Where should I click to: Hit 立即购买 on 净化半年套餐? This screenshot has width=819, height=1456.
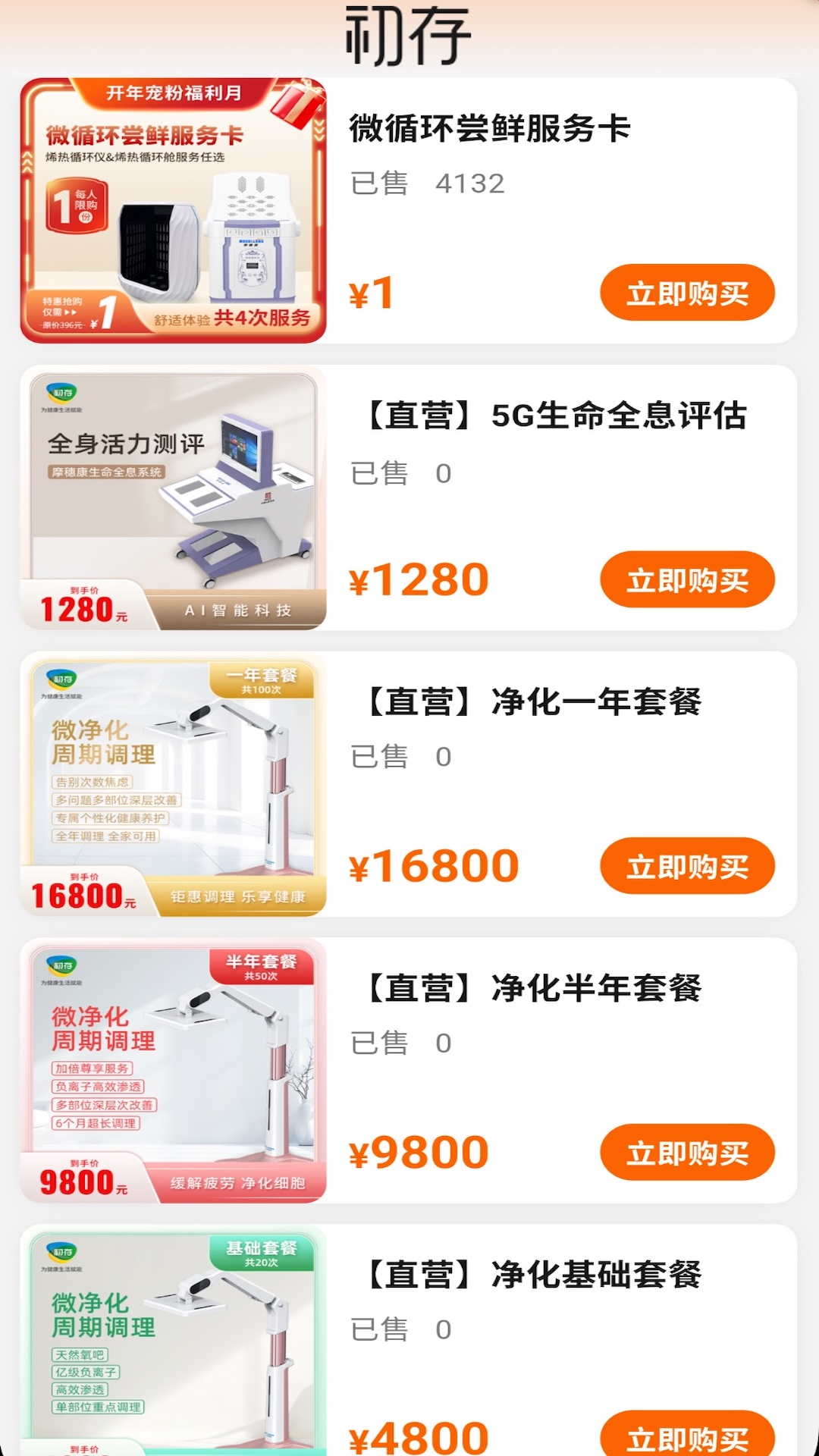[x=687, y=1153]
